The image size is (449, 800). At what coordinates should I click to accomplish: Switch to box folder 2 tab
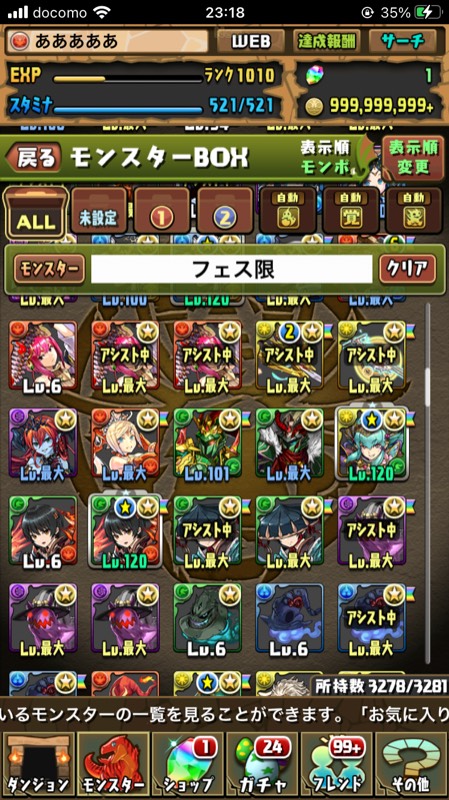[x=224, y=212]
